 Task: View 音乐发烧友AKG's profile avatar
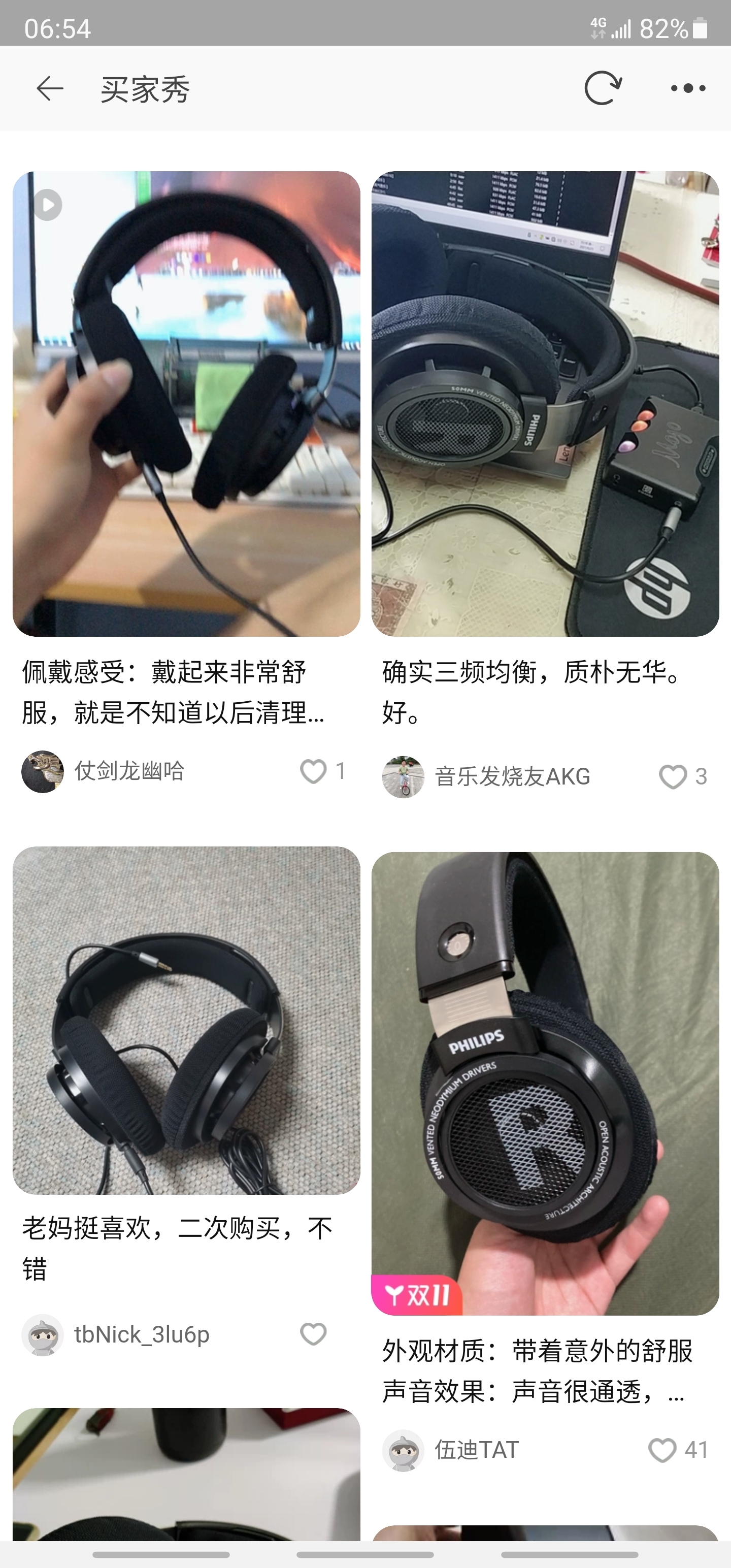click(x=403, y=777)
